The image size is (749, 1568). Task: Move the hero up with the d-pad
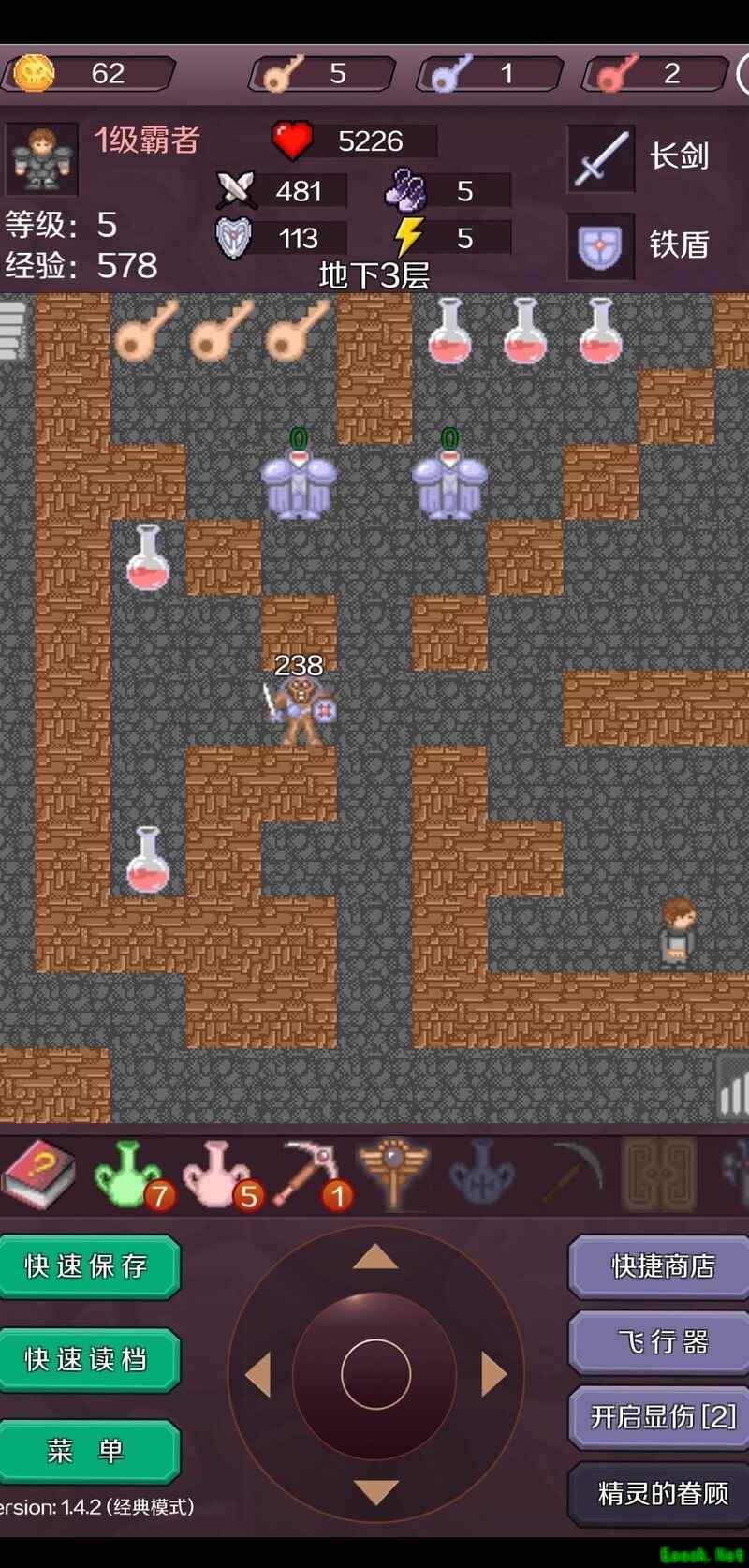click(x=375, y=1257)
